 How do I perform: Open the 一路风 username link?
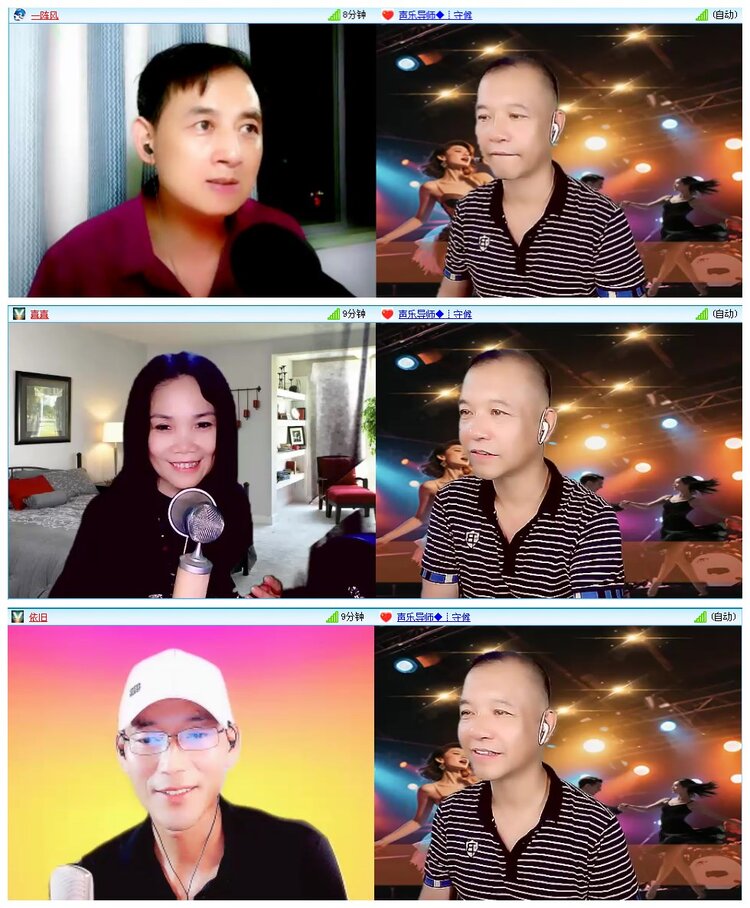46,14
